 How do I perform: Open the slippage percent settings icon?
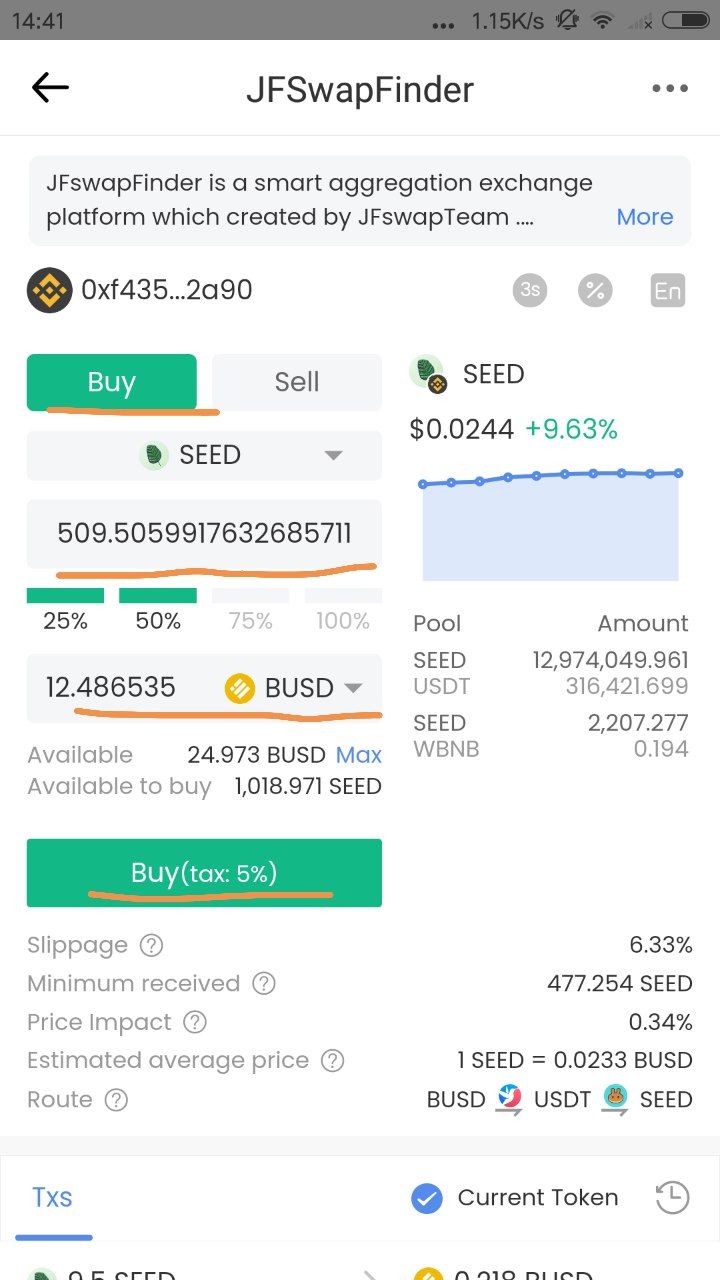(595, 290)
